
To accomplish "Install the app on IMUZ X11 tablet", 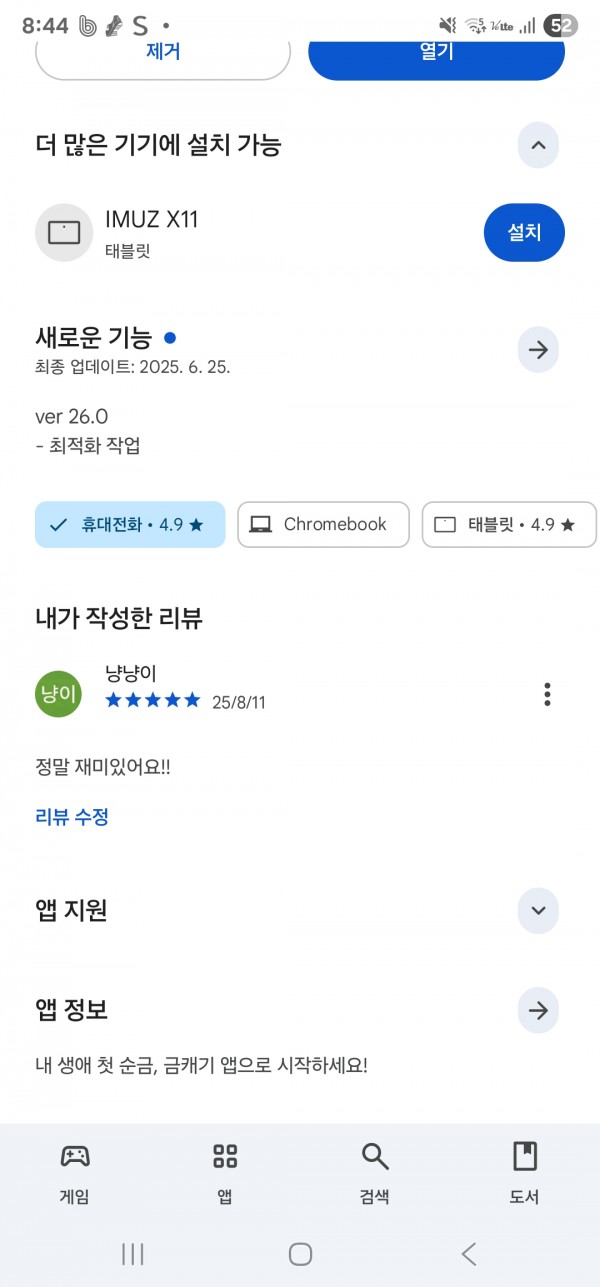I will pyautogui.click(x=524, y=233).
